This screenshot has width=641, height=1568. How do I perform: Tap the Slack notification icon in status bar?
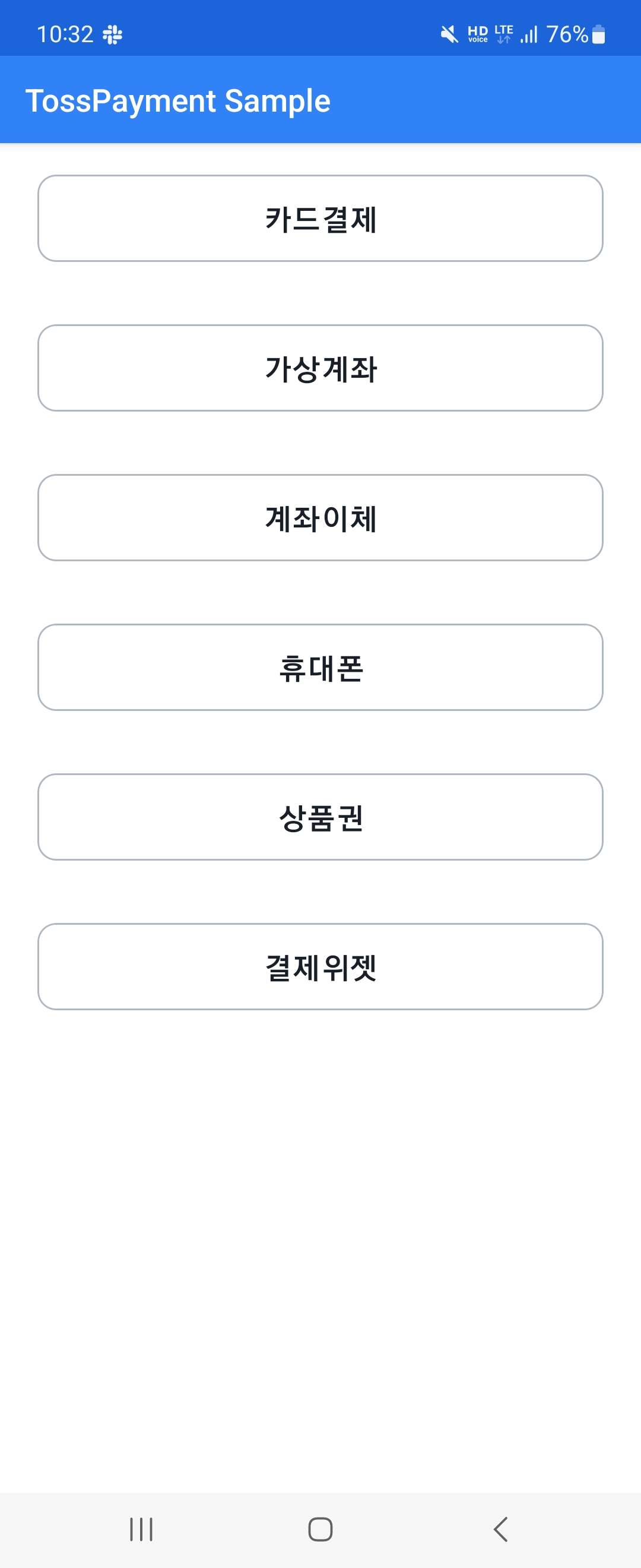click(x=113, y=33)
